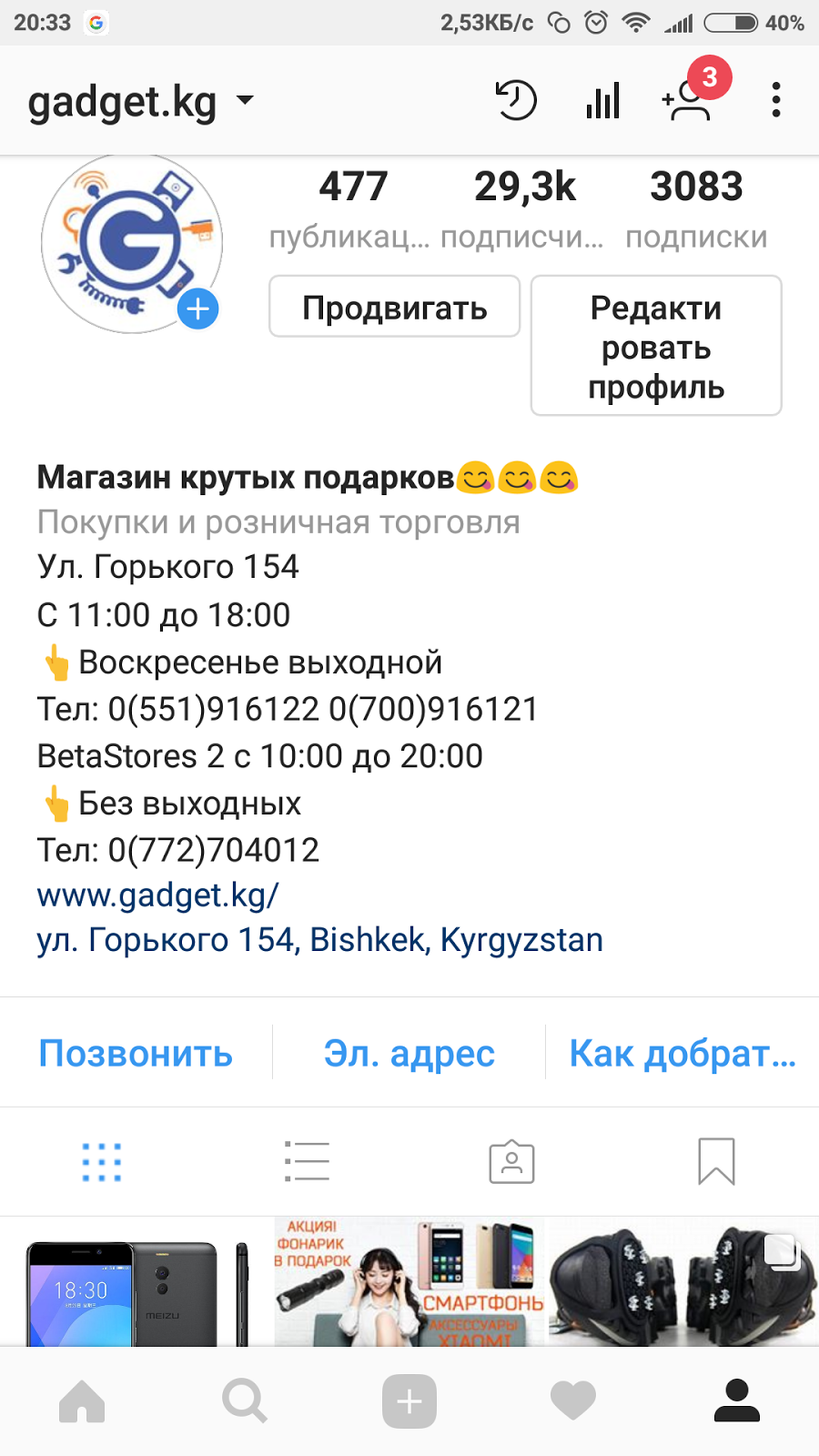Tap the Как добраться button

pos(682,1054)
